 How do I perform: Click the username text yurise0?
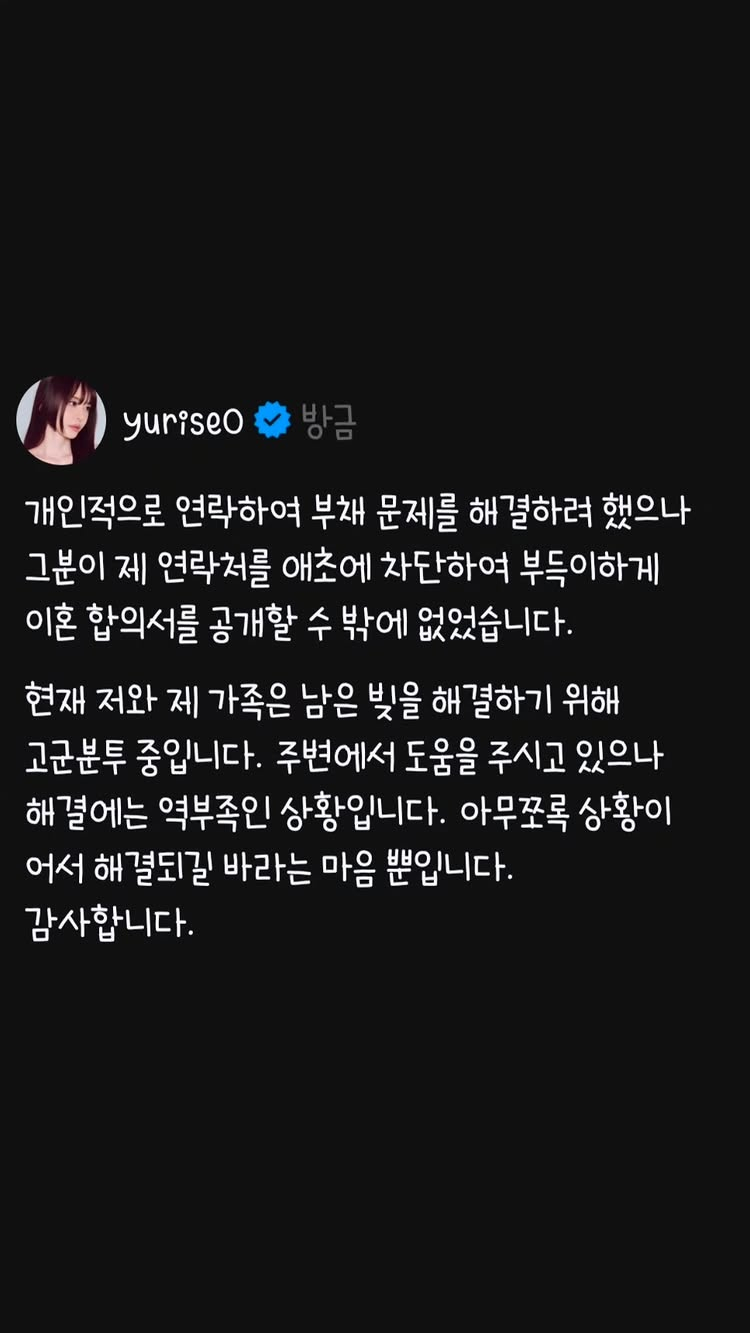point(186,415)
